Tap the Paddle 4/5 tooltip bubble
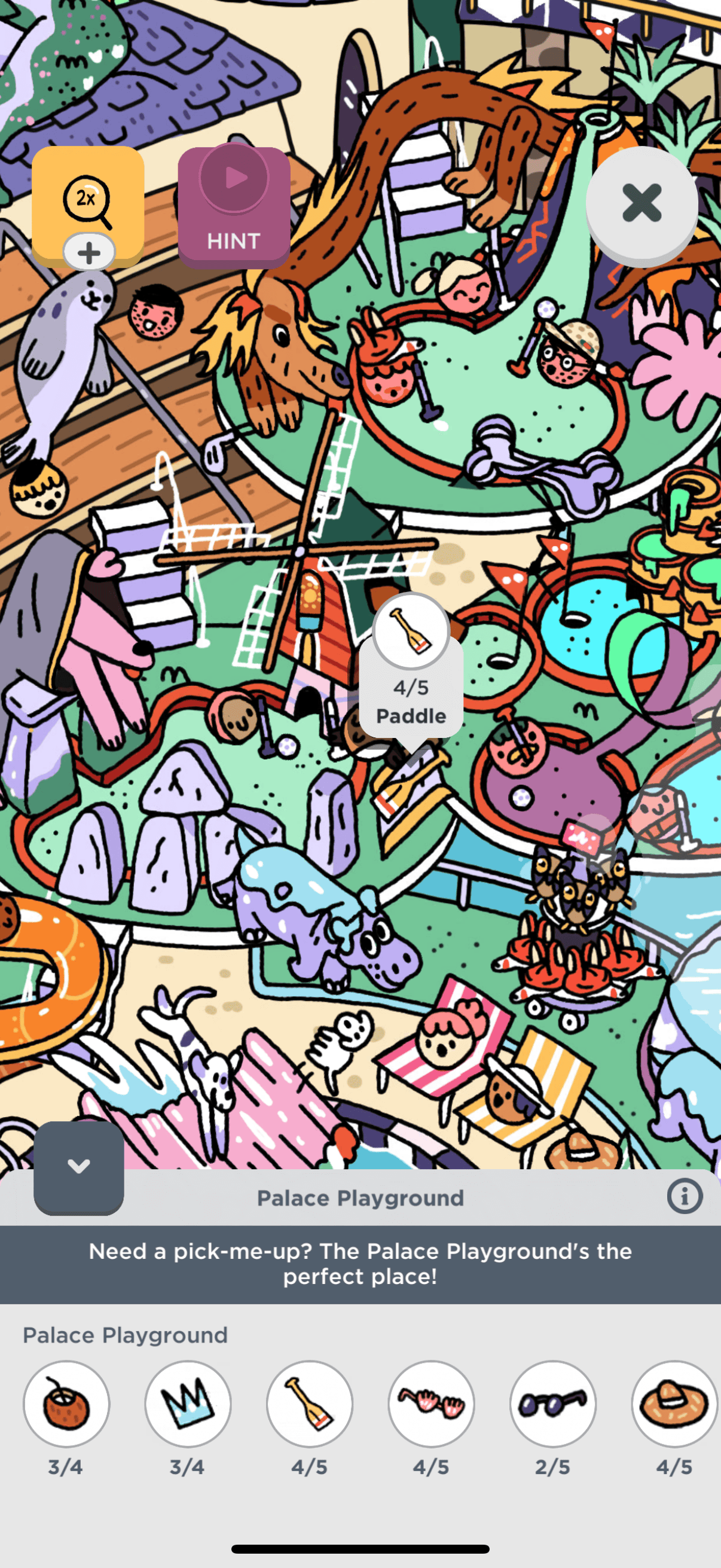The image size is (721, 1568). 411,676
